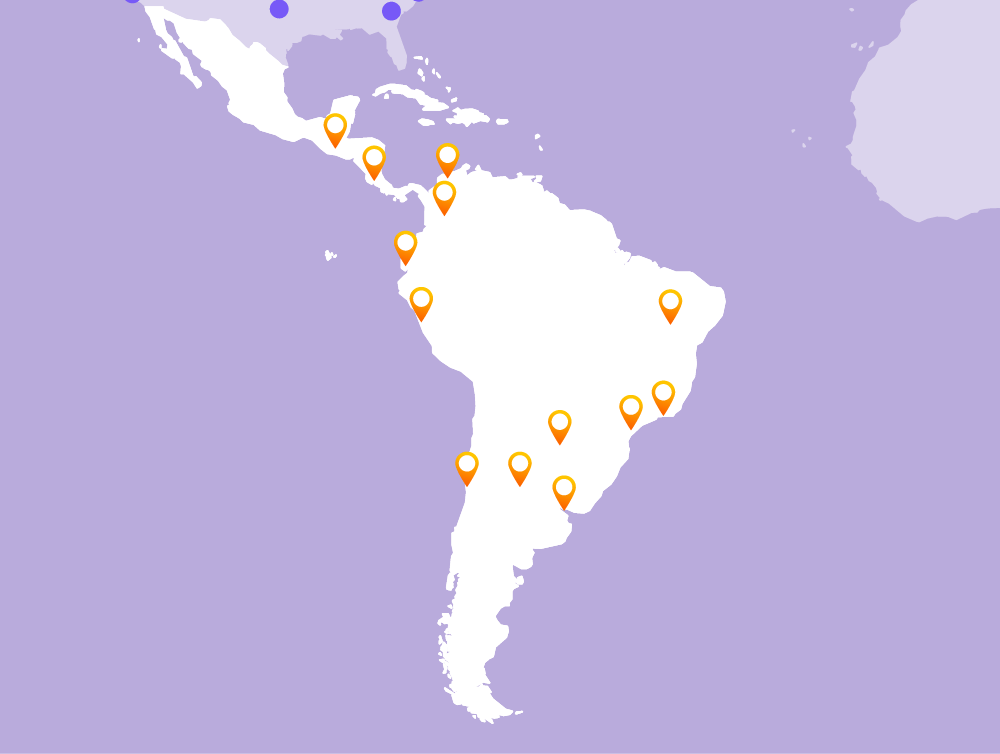Select the pin on central Chile's coast

click(466, 465)
